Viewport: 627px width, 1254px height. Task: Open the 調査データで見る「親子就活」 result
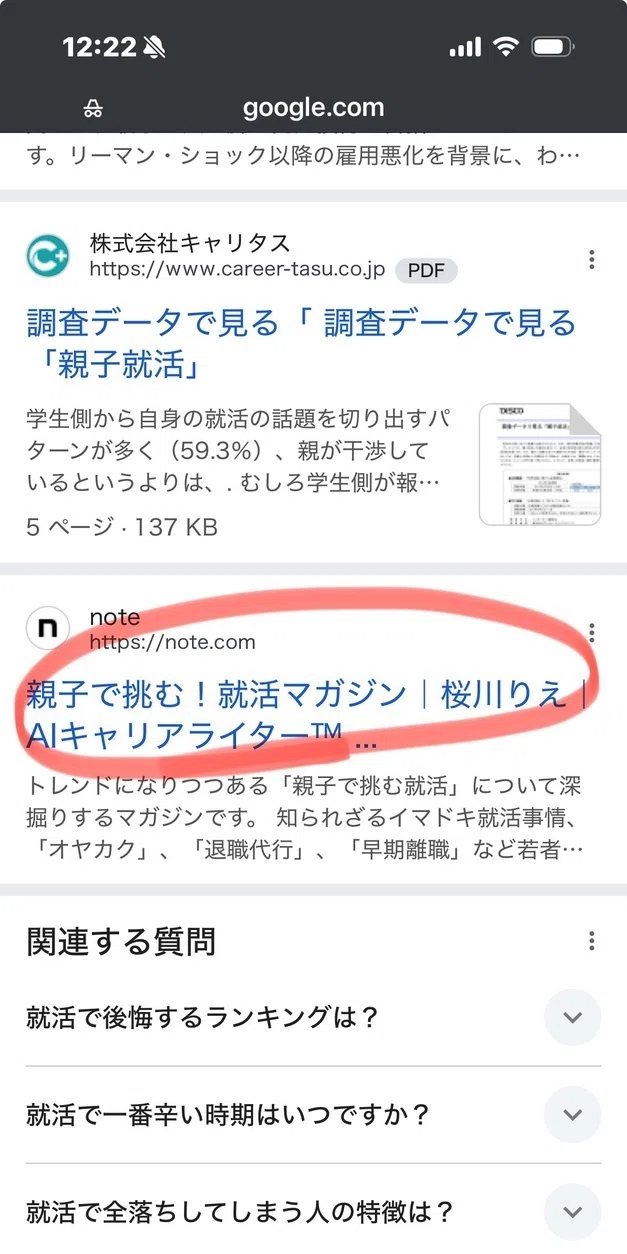(x=301, y=345)
